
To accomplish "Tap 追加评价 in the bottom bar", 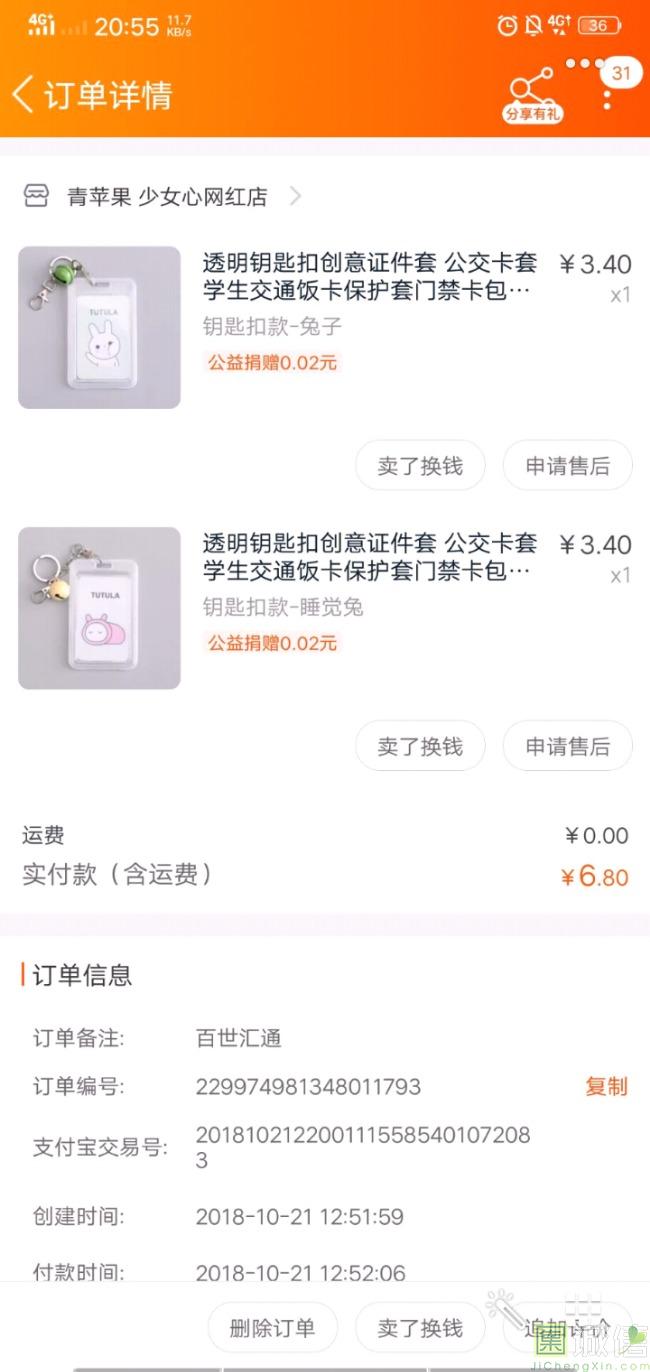I will tap(567, 1328).
